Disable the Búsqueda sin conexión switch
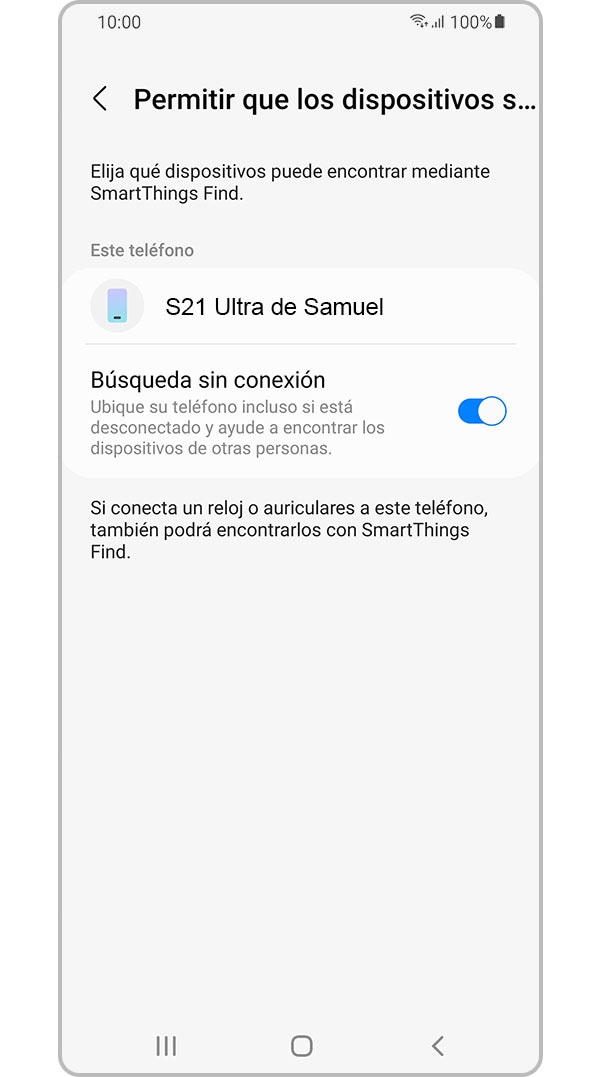Image resolution: width=600 pixels, height=1077 pixels. click(x=482, y=411)
